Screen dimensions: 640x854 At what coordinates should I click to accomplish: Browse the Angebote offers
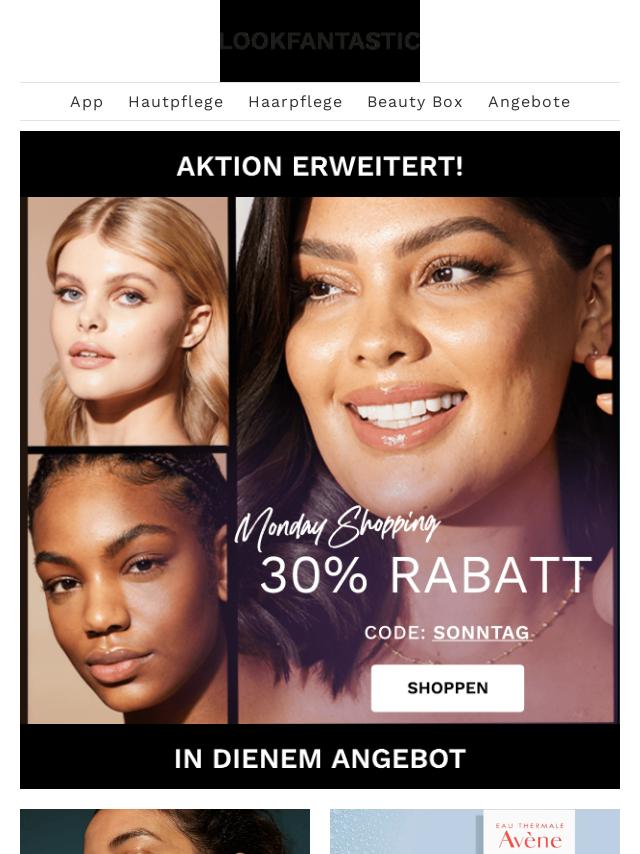[529, 102]
